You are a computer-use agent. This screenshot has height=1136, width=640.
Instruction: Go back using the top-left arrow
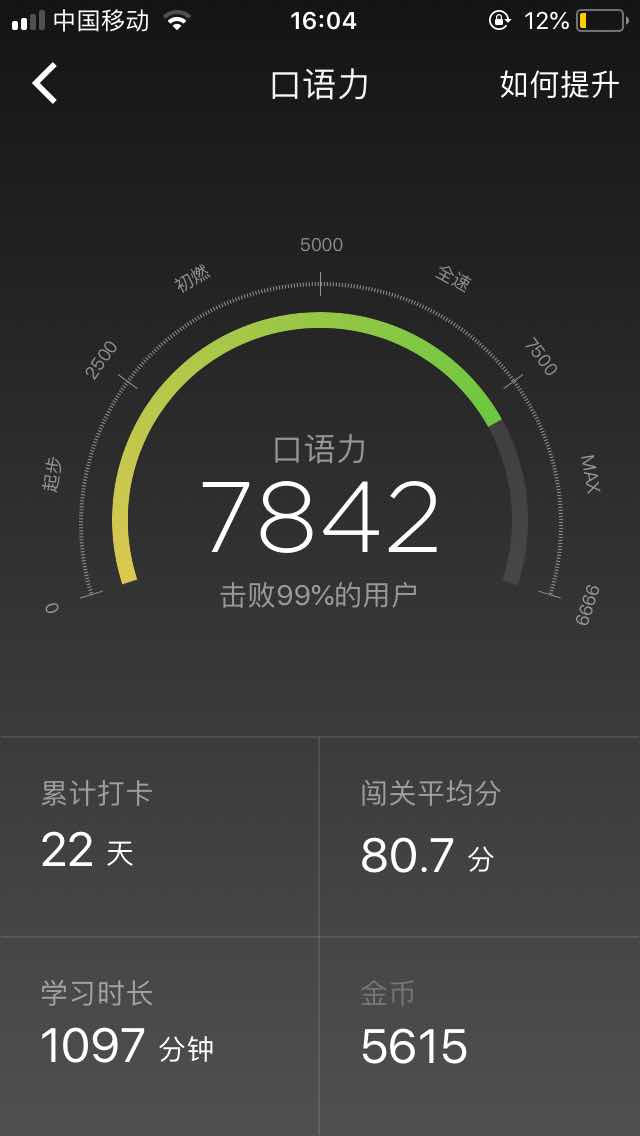45,84
